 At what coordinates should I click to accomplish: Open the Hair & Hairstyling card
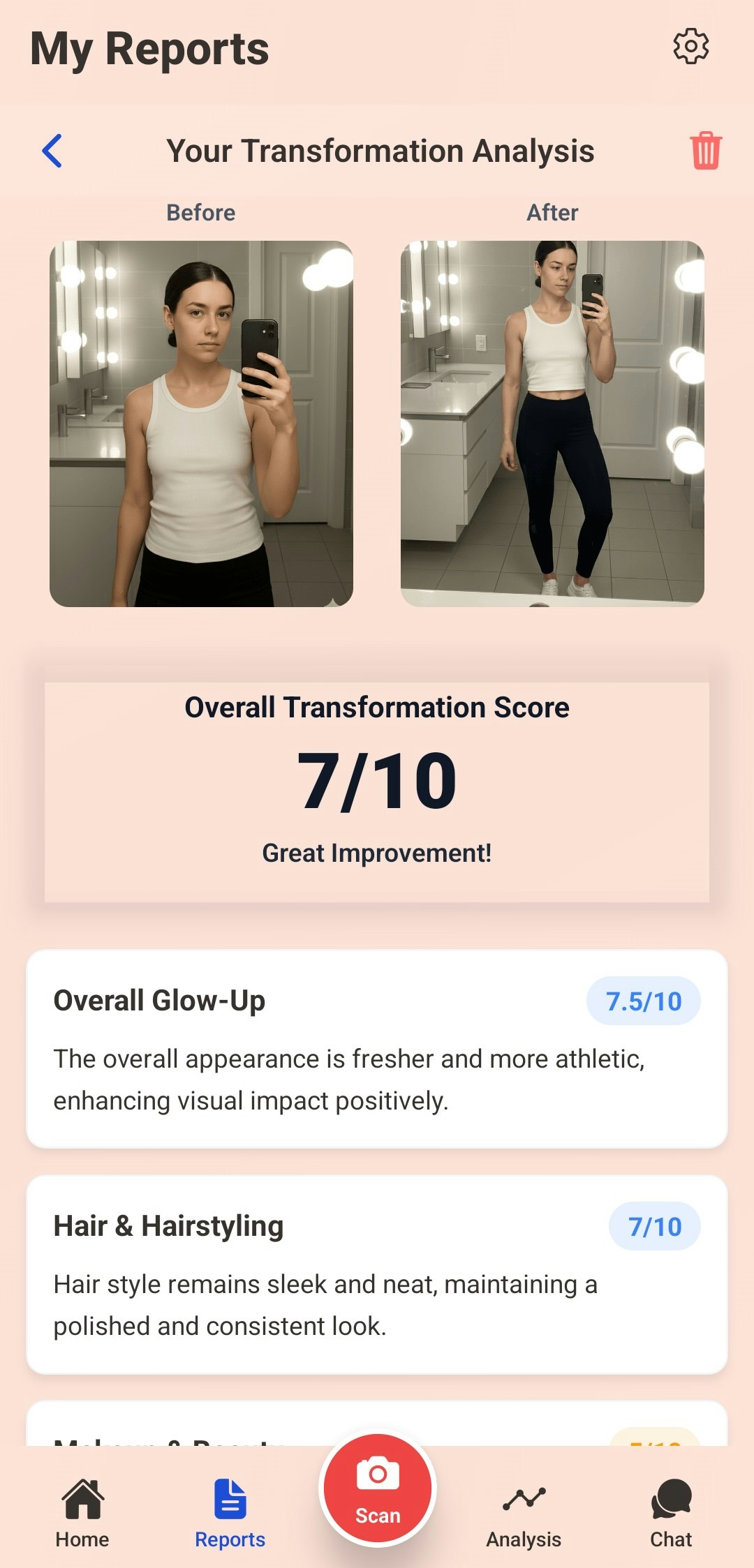[x=377, y=1277]
